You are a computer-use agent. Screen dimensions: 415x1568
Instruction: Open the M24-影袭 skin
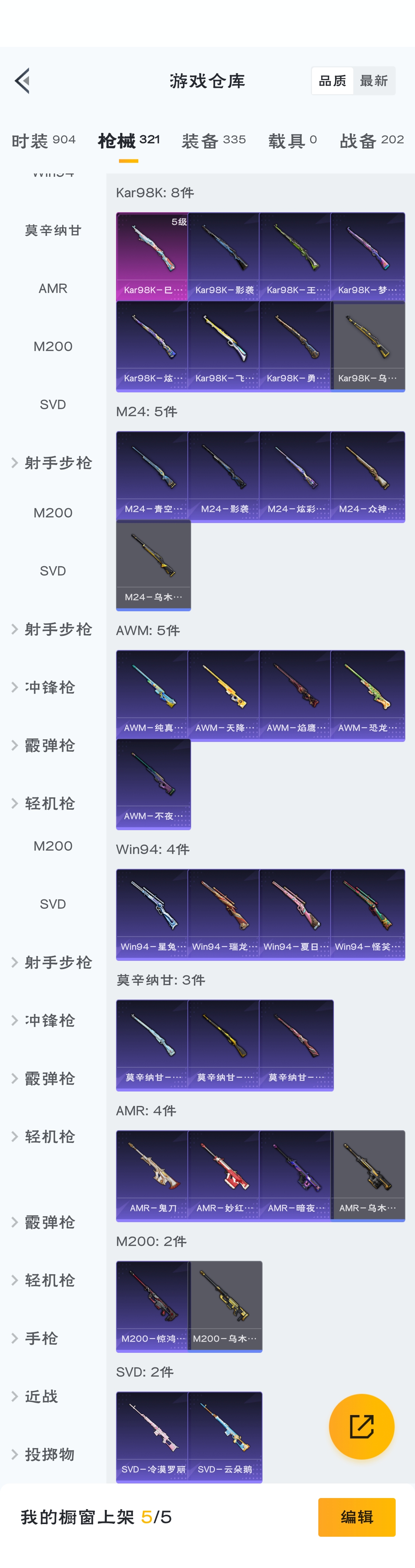(x=223, y=475)
